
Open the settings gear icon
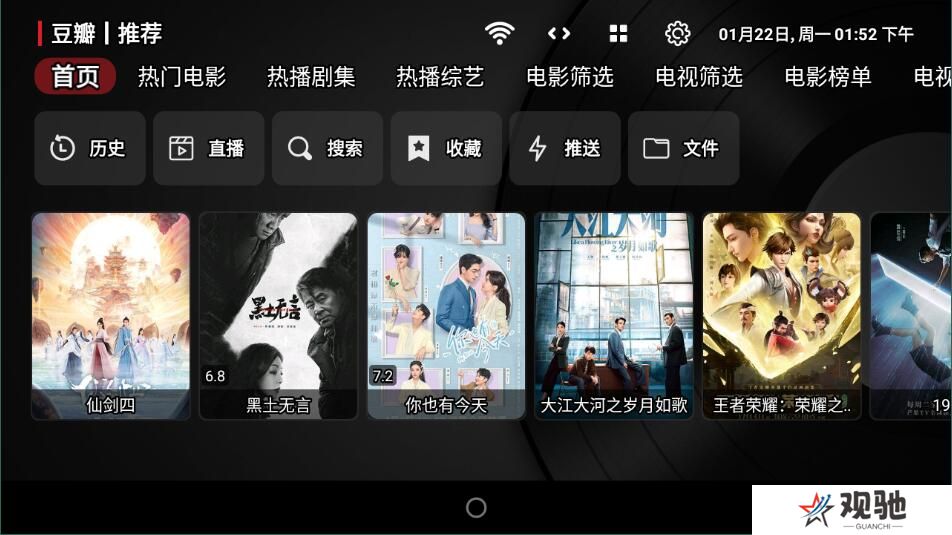tap(677, 34)
